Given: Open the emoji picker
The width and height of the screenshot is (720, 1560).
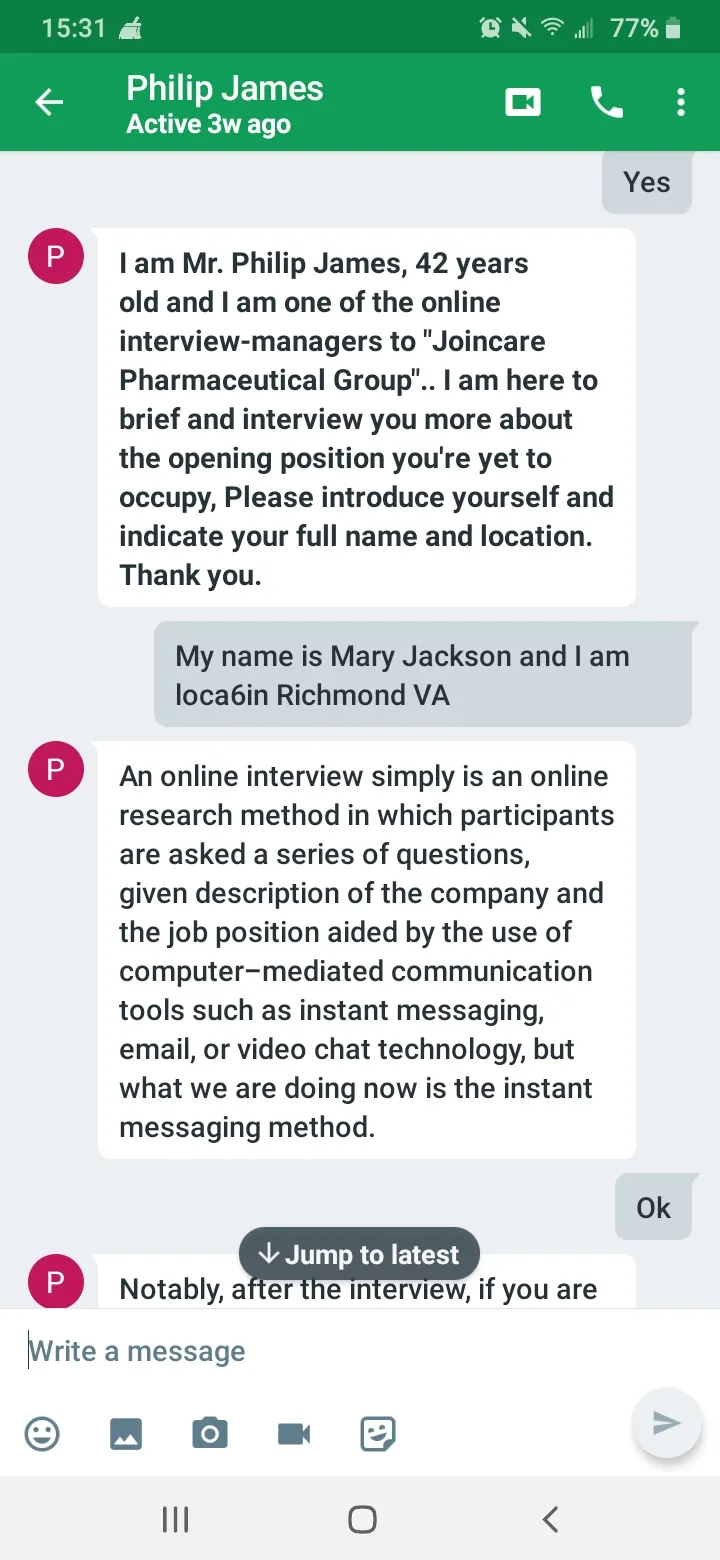Looking at the screenshot, I should (42, 1434).
